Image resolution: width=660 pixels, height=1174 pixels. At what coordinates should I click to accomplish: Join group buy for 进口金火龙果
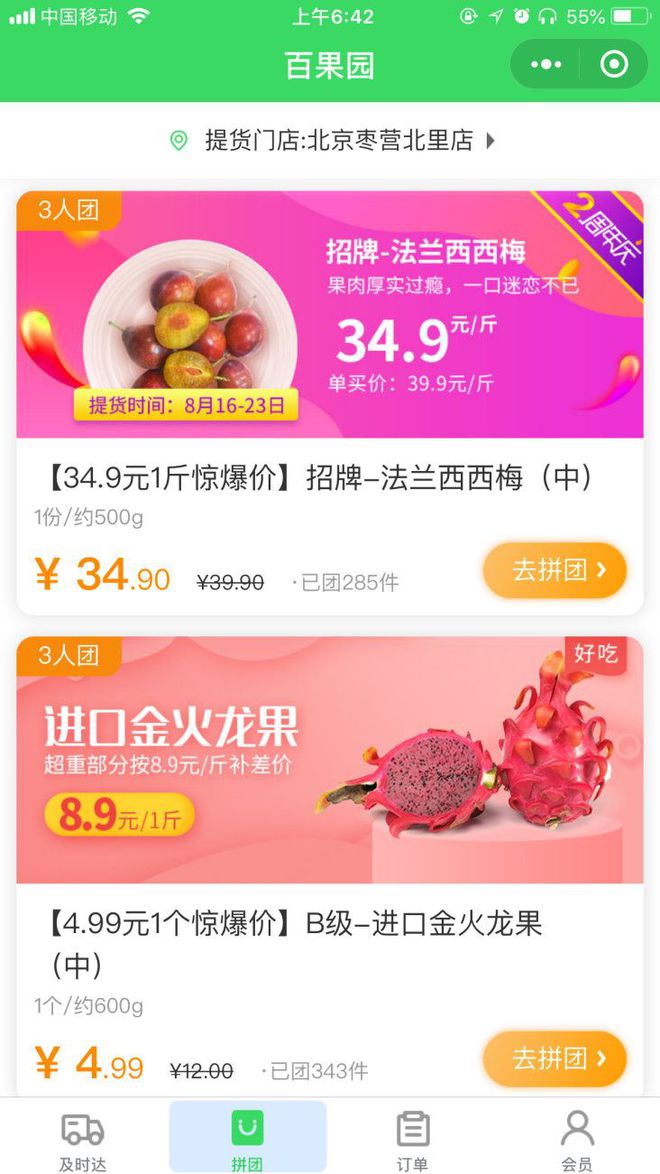[554, 1058]
